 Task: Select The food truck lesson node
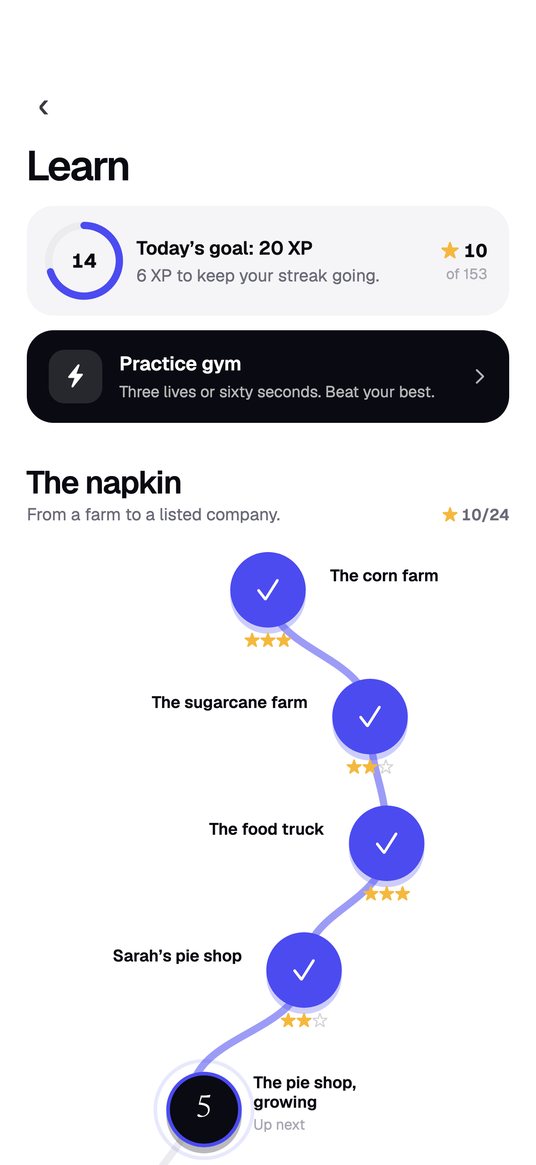click(387, 843)
